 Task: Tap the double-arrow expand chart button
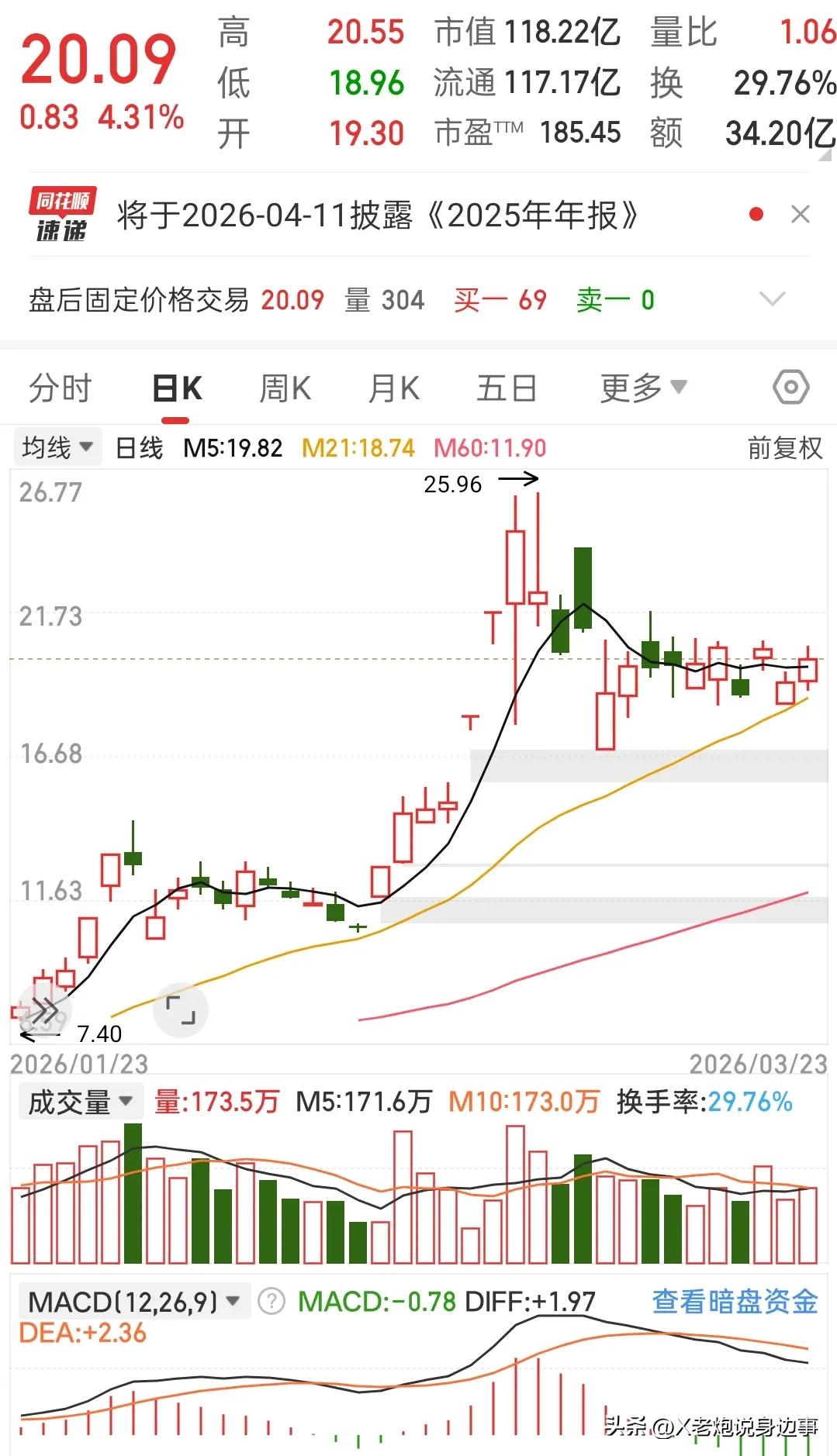click(x=44, y=1011)
